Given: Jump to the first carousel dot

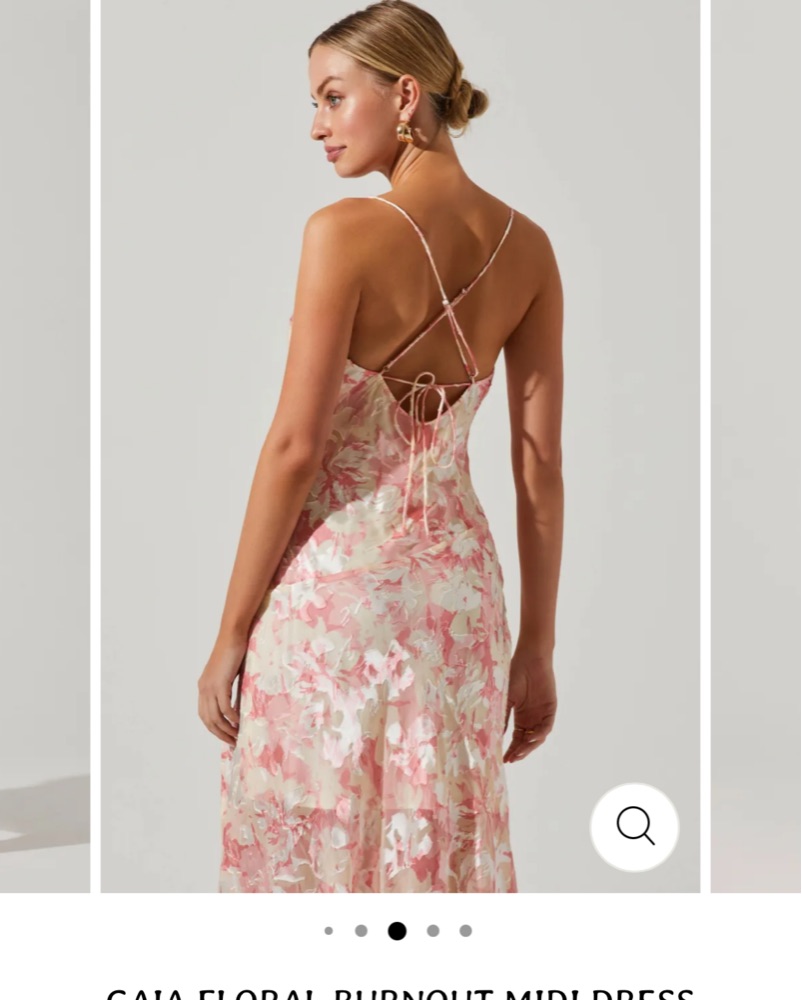Looking at the screenshot, I should tap(328, 931).
